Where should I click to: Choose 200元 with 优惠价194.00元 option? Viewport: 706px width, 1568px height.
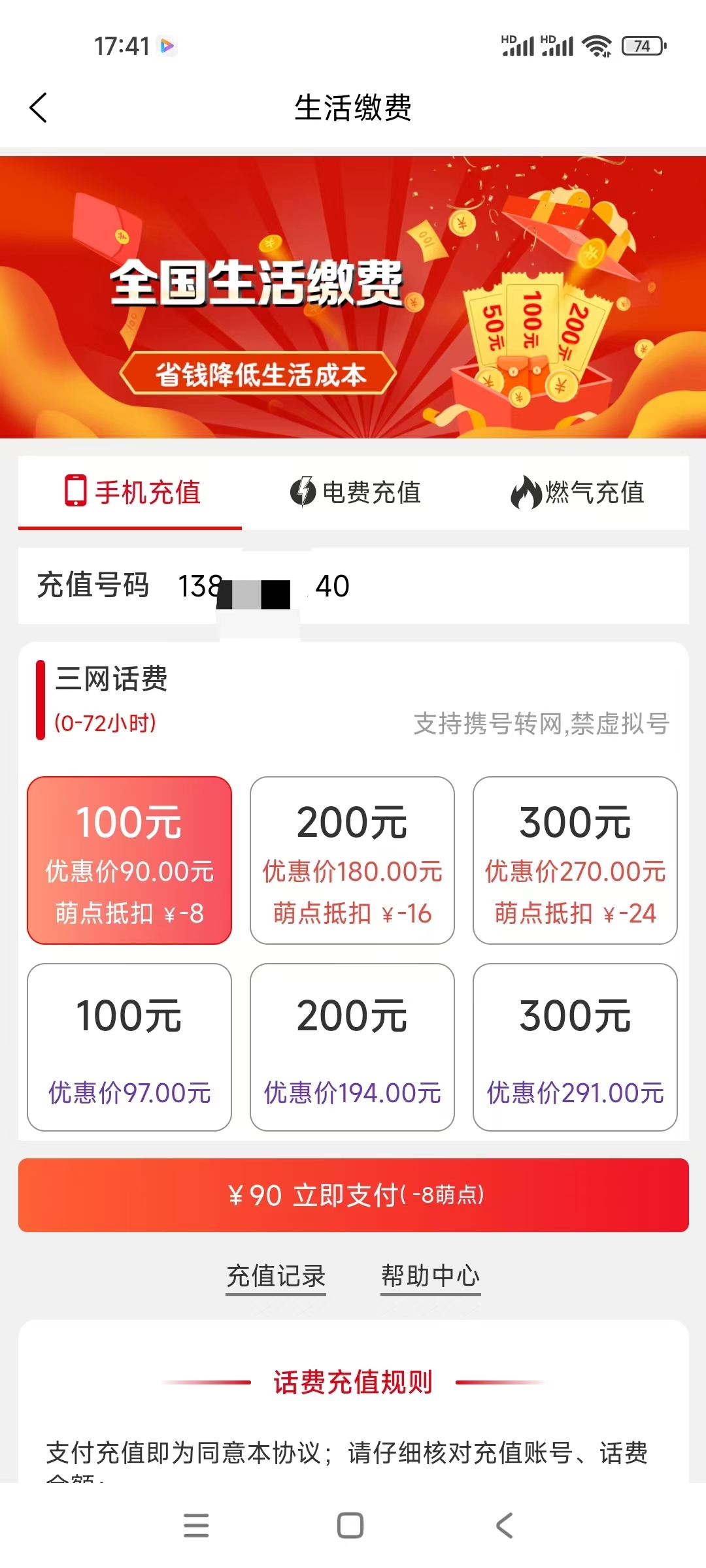click(352, 1047)
